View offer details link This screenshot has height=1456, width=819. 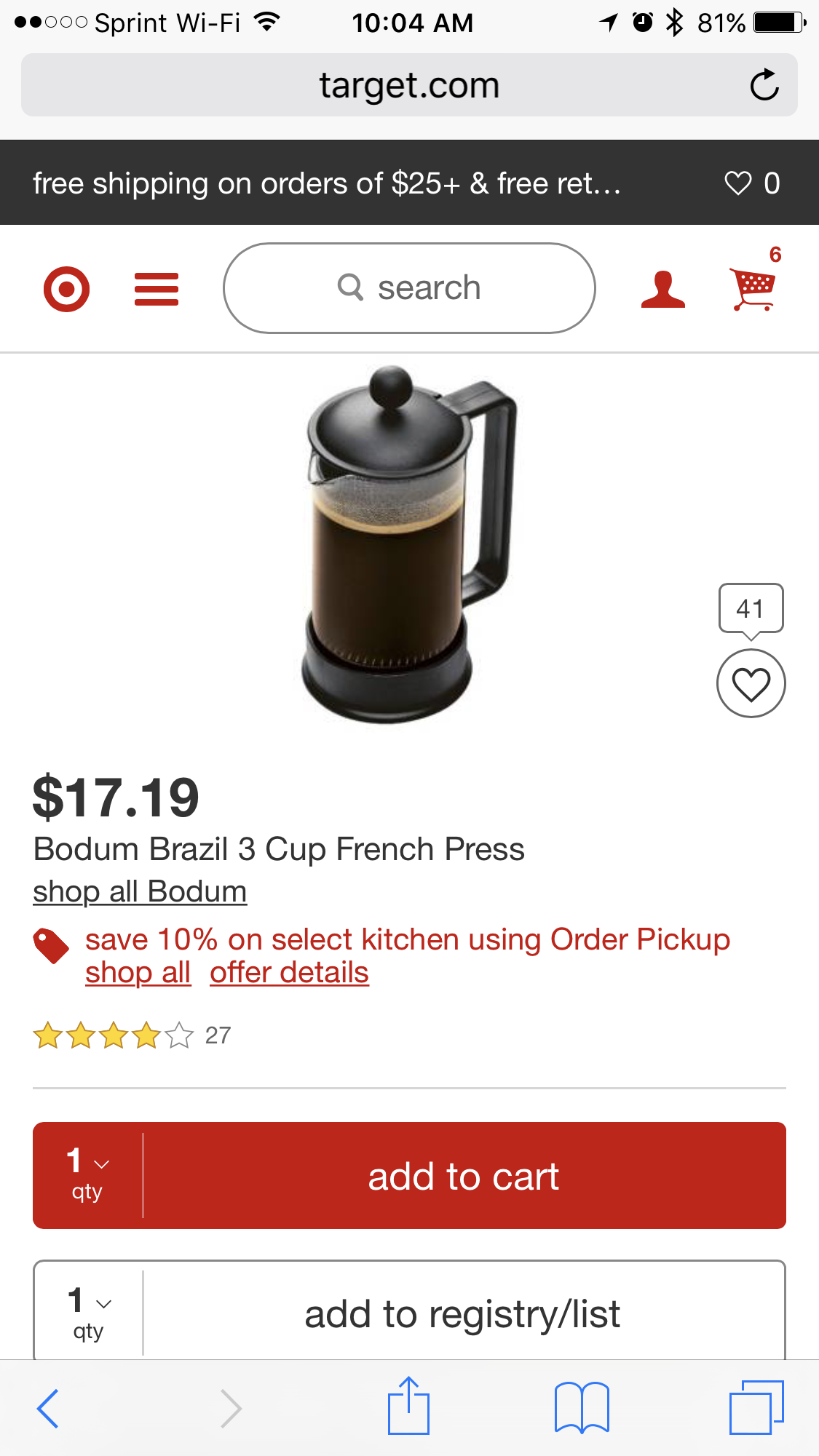click(289, 973)
